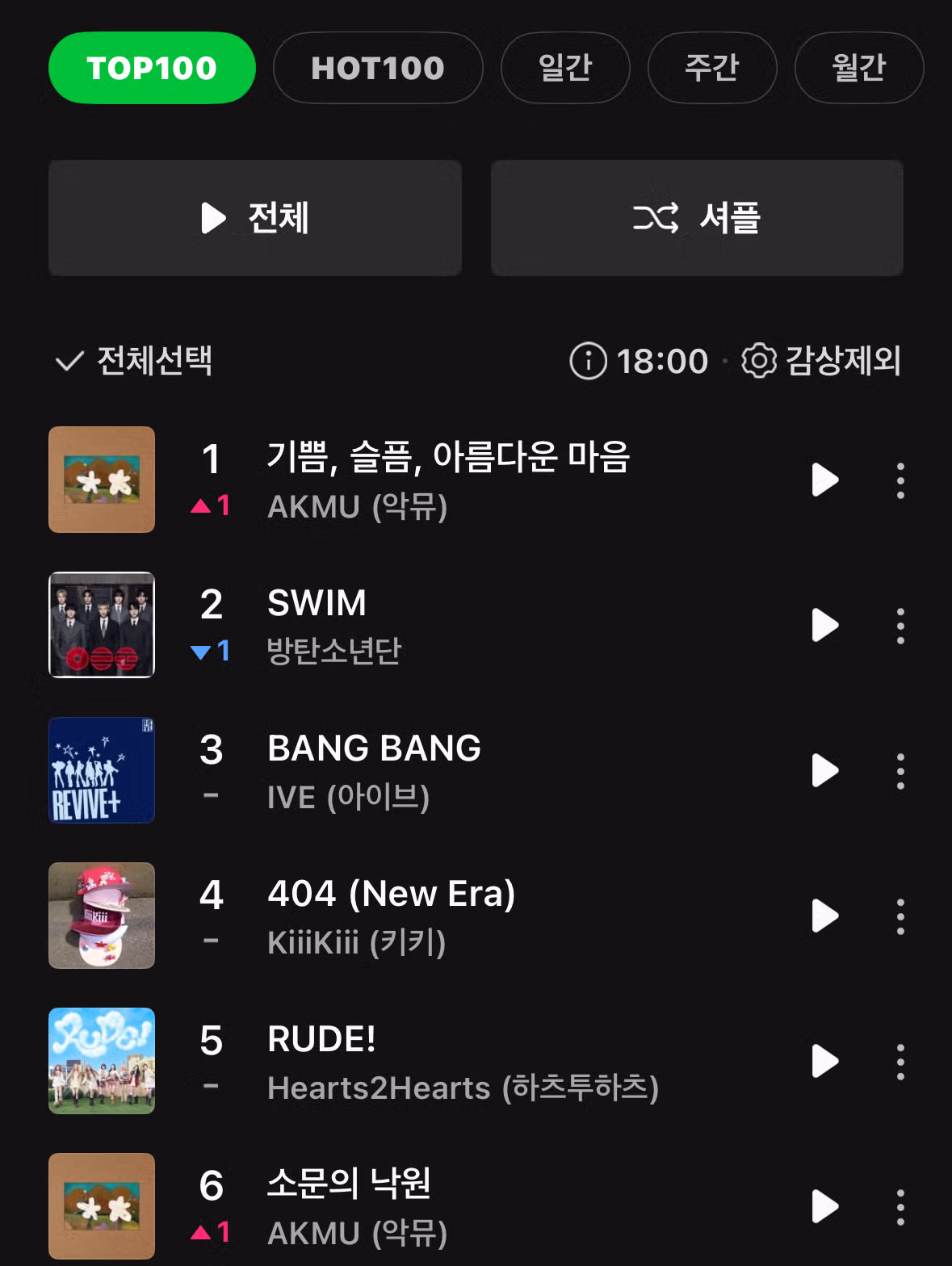Viewport: 952px width, 1266px height.
Task: Open more options for BANG BANG
Action: pos(900,771)
